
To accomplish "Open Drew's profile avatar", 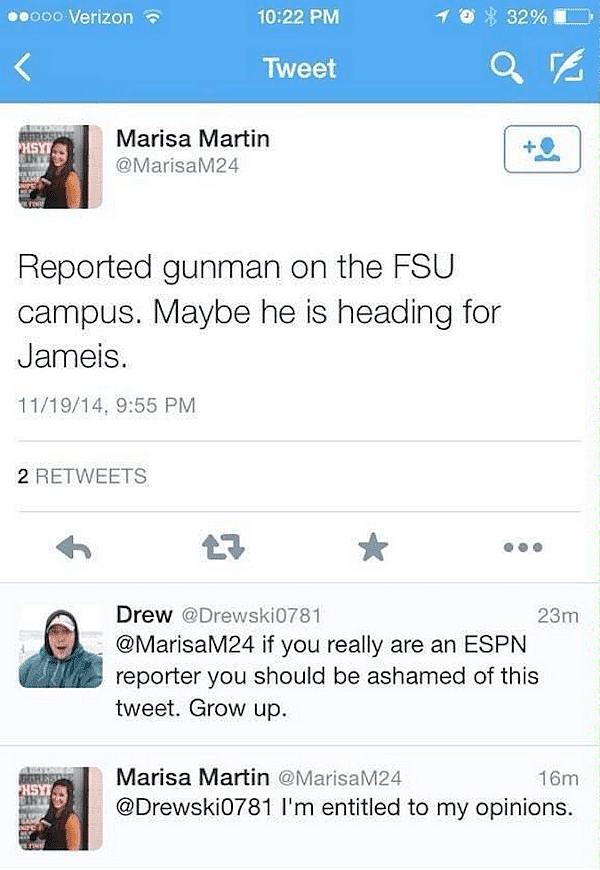I will [x=60, y=646].
